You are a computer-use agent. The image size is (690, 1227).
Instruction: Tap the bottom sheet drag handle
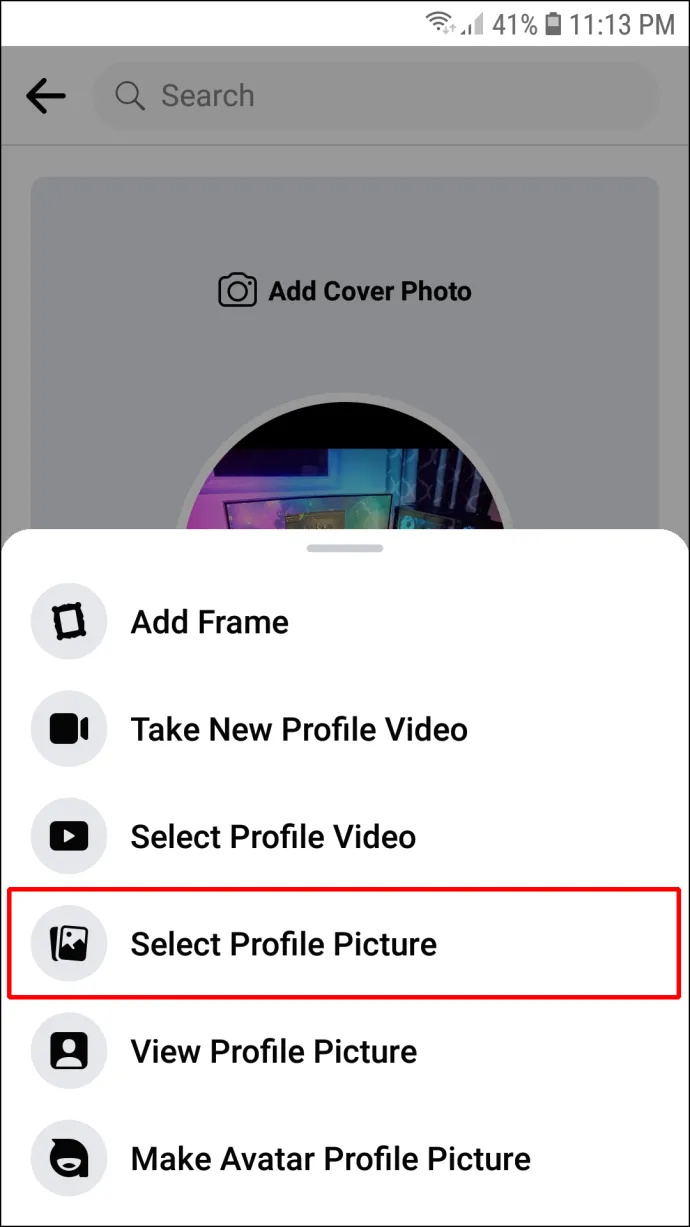pyautogui.click(x=345, y=548)
